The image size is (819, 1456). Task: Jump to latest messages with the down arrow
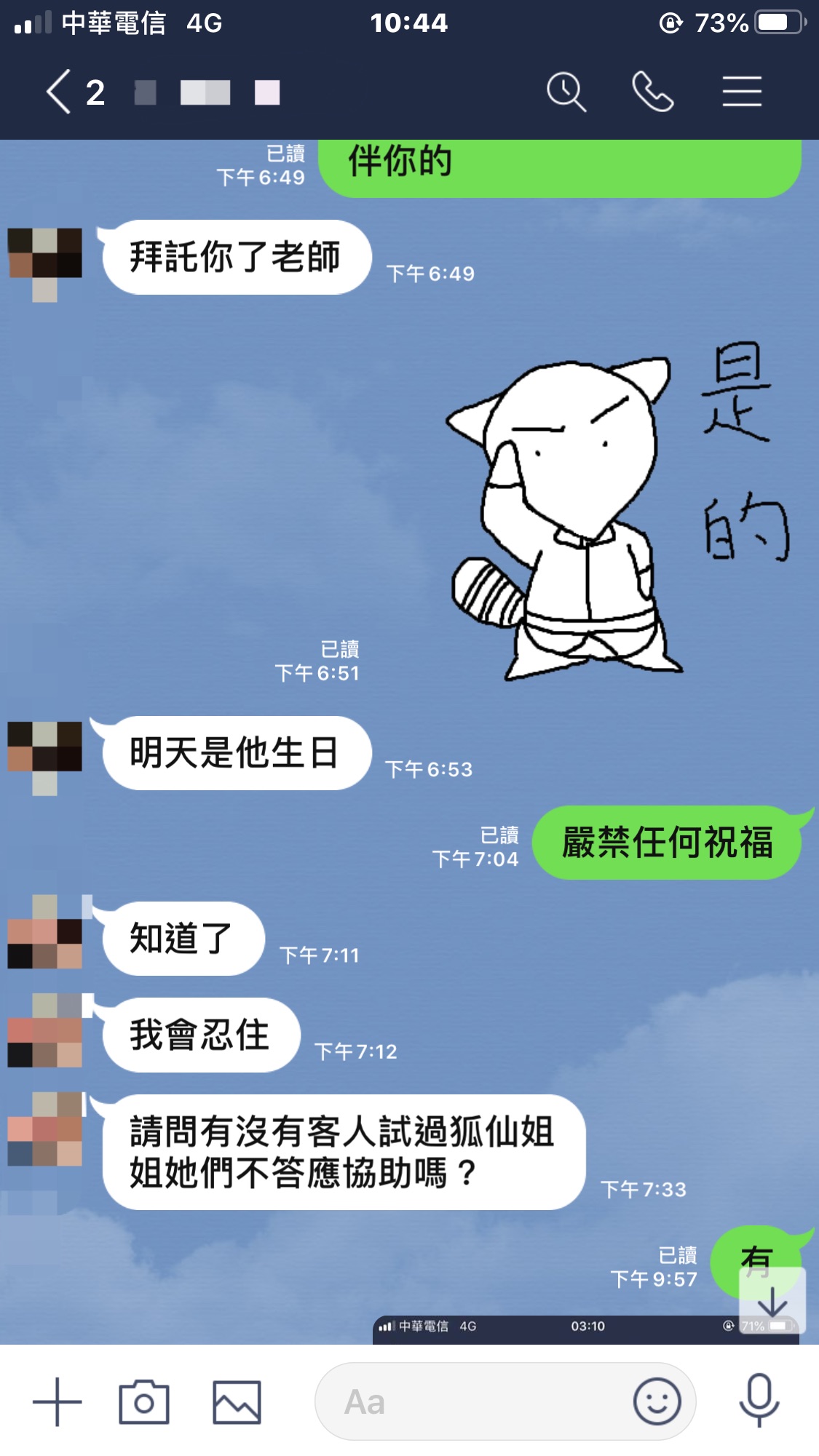pyautogui.click(x=772, y=1300)
